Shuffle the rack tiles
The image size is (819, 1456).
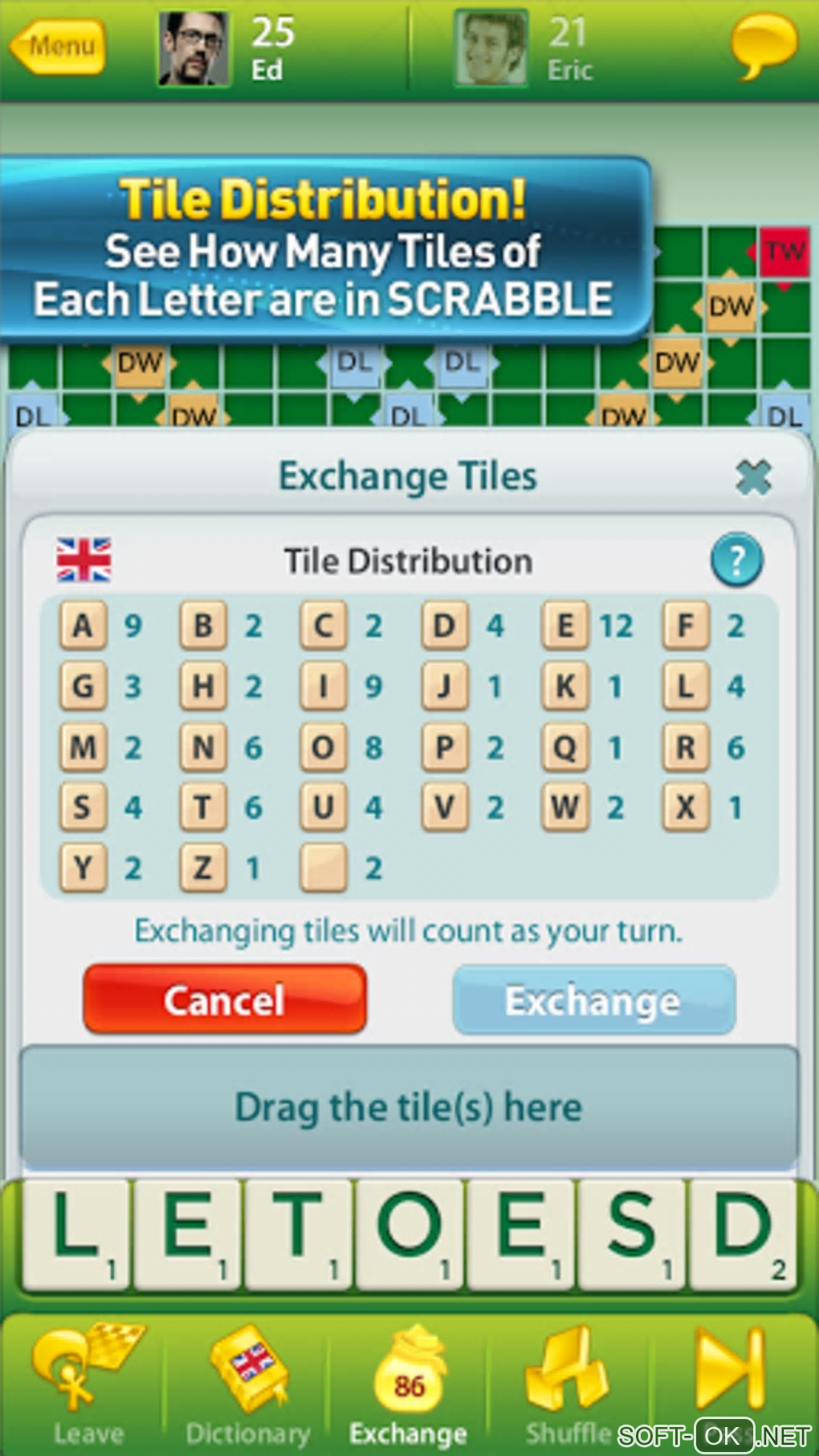tap(568, 1381)
